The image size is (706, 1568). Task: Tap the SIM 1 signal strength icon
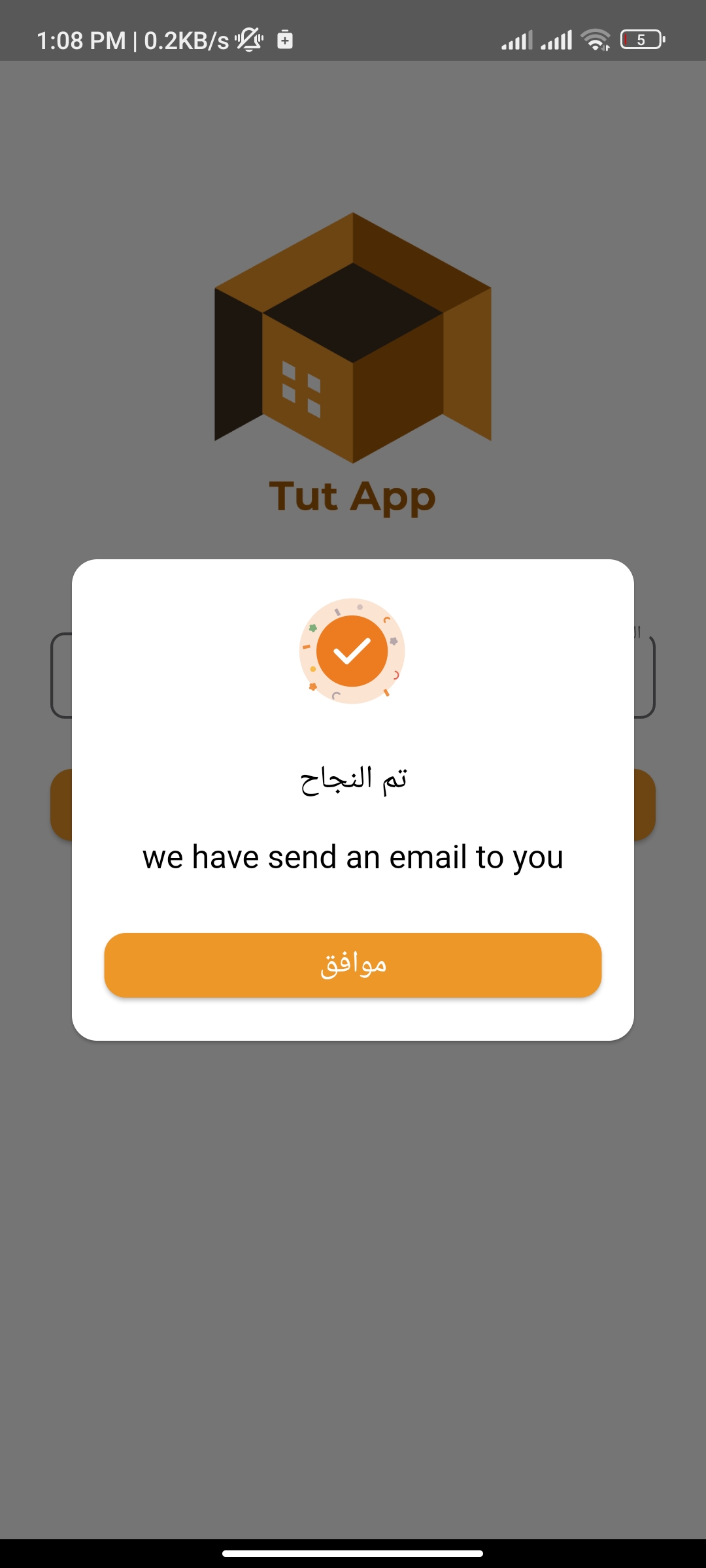516,39
